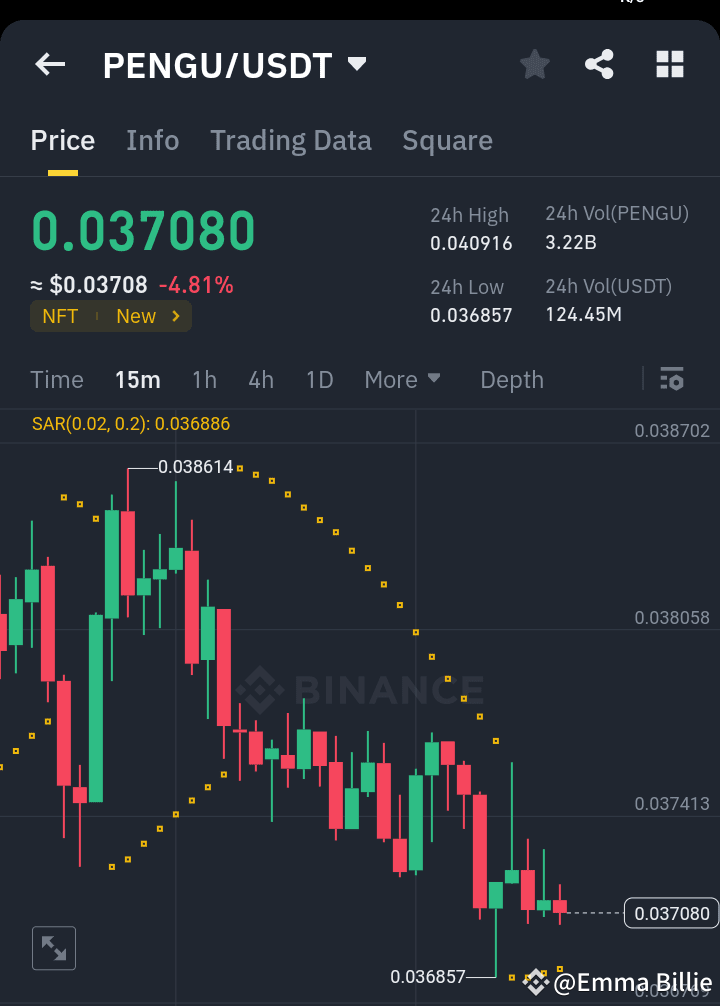
Task: Select the Time interval option
Action: coord(56,380)
